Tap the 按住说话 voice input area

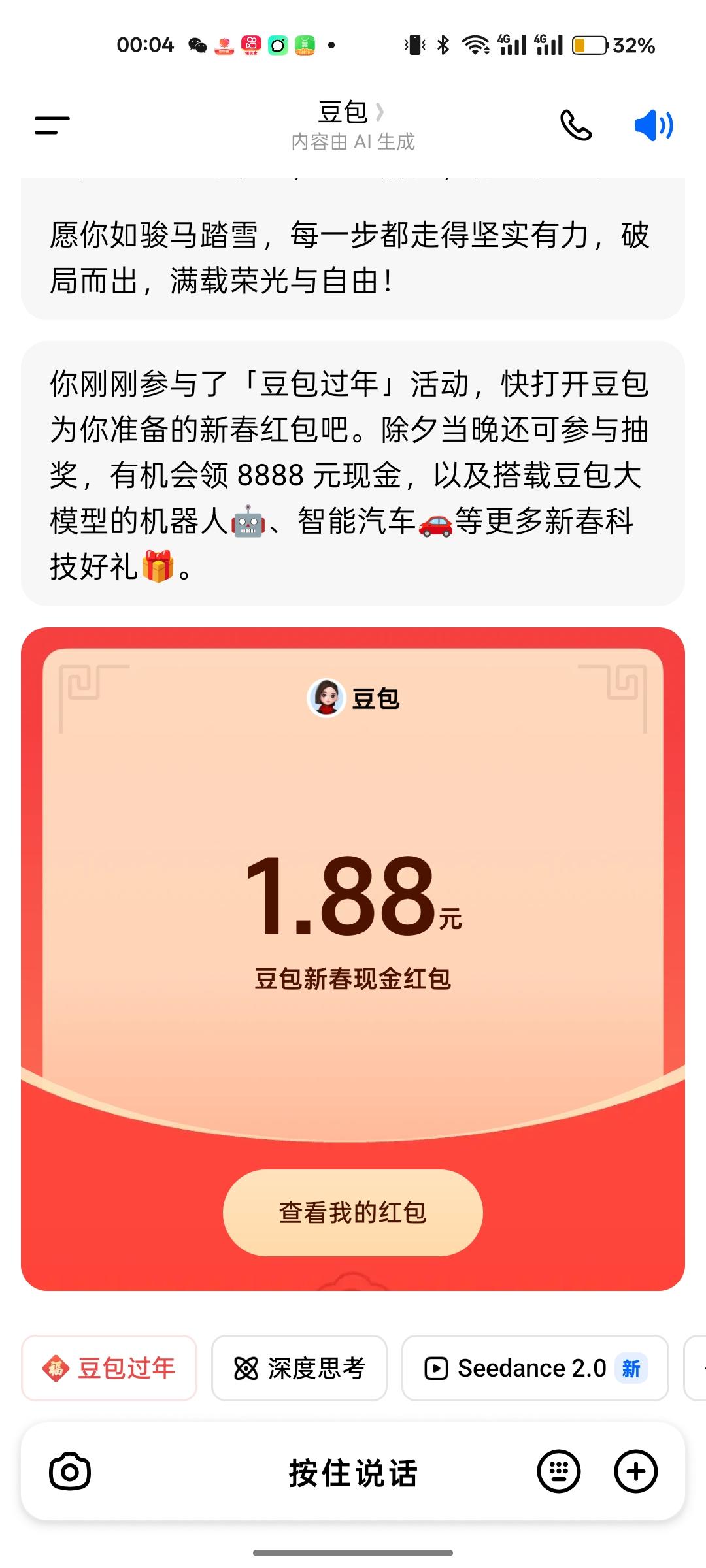[353, 1473]
